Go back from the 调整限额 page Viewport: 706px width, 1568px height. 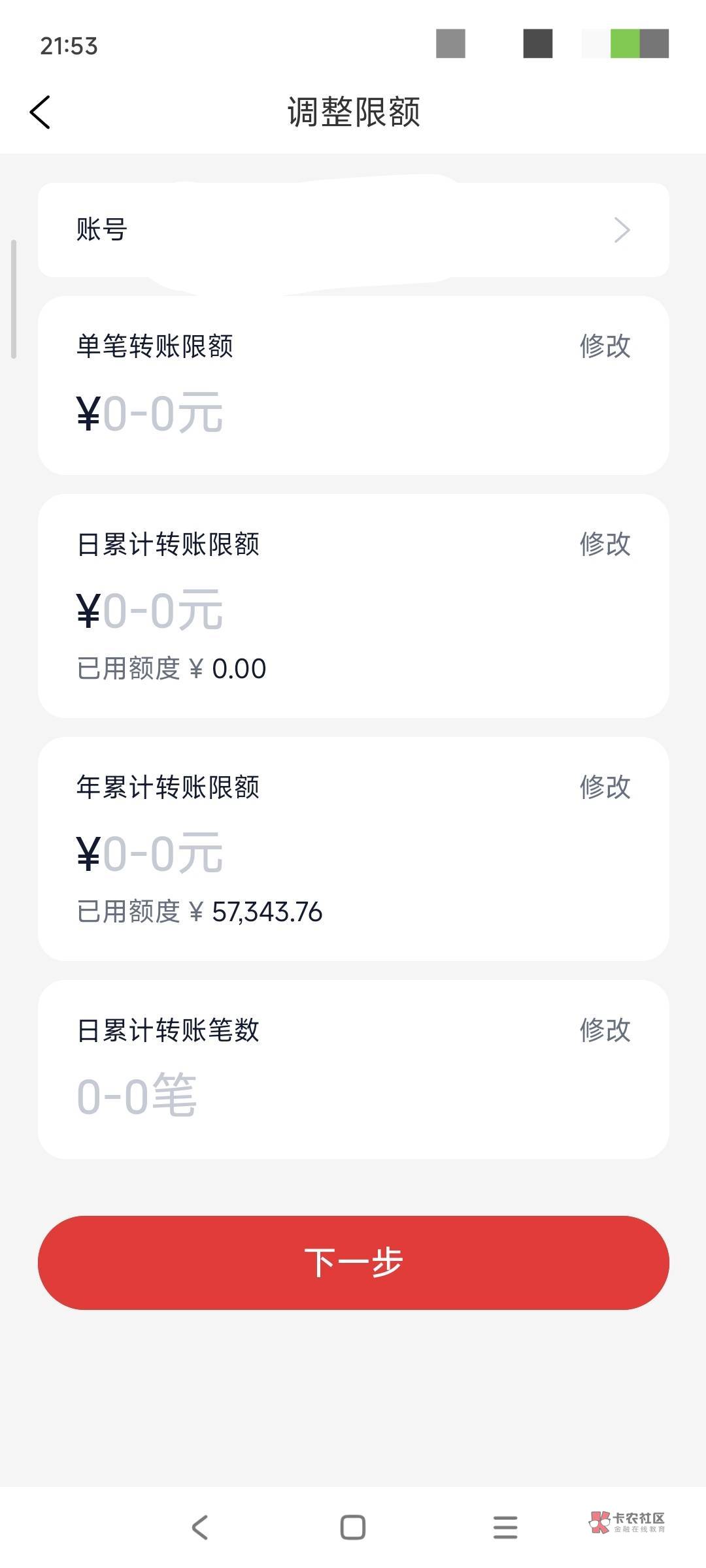coord(41,112)
